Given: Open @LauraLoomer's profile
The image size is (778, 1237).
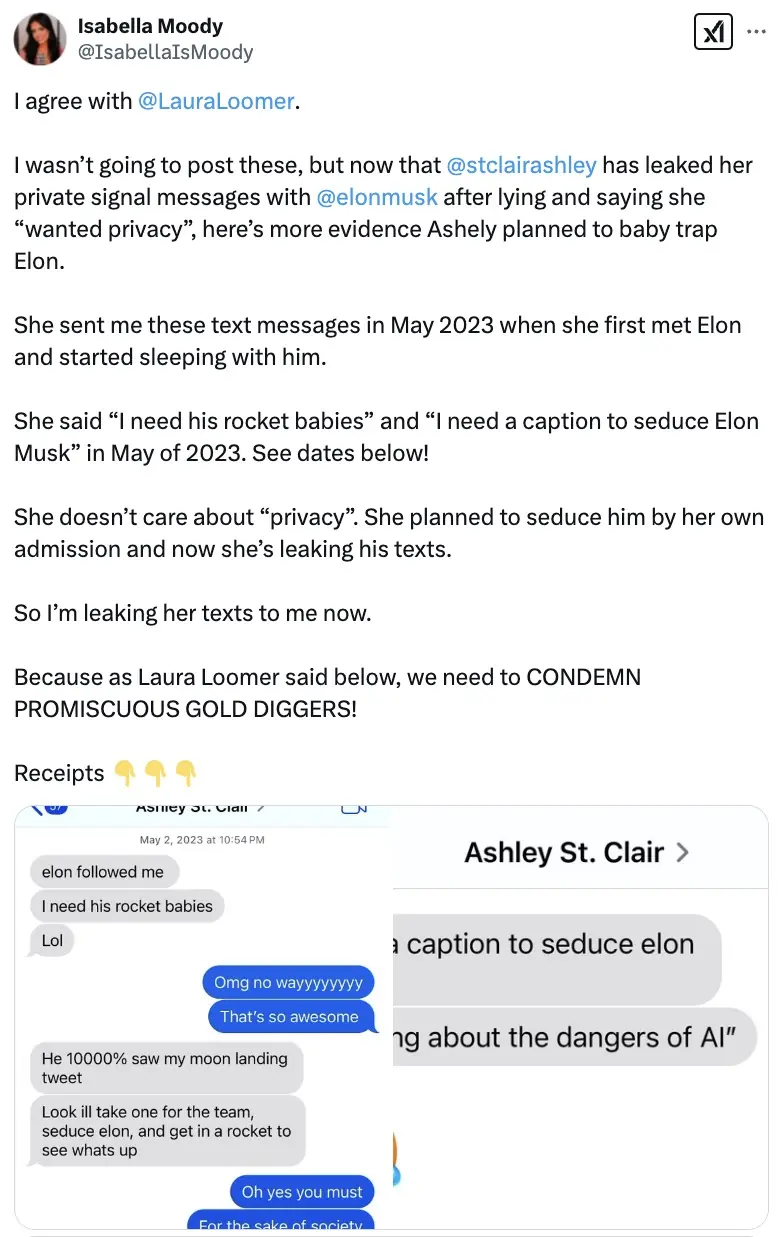Looking at the screenshot, I should 216,101.
